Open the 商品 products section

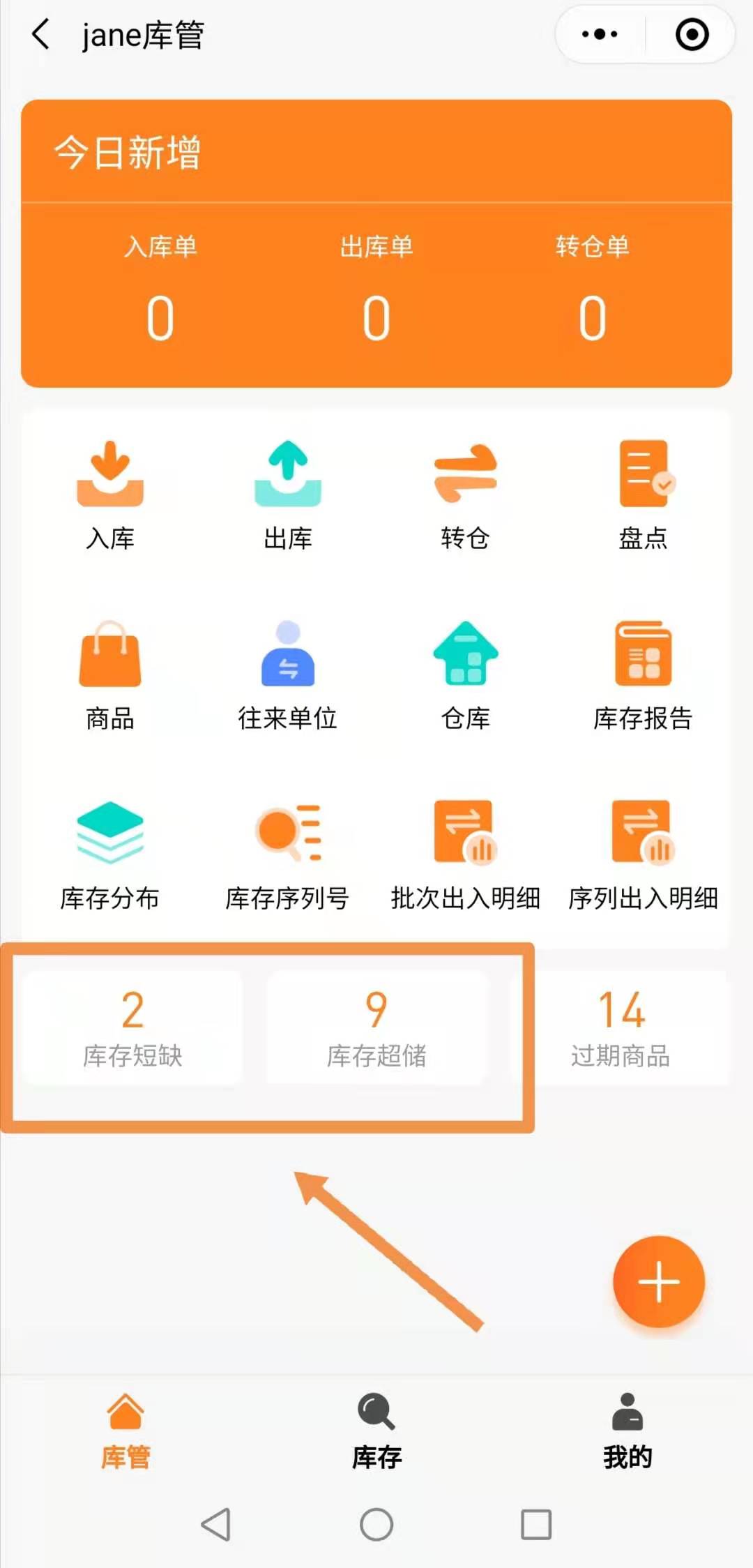pyautogui.click(x=110, y=674)
